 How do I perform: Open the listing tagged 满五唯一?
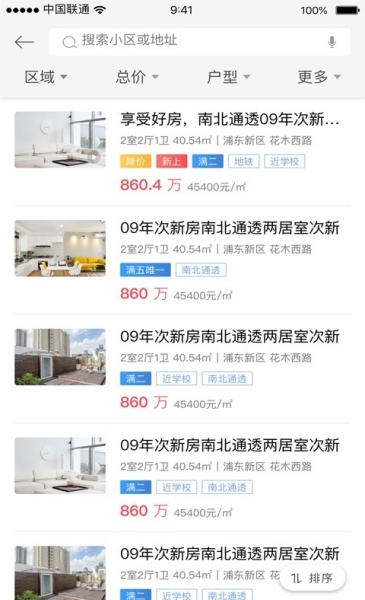pos(182,261)
